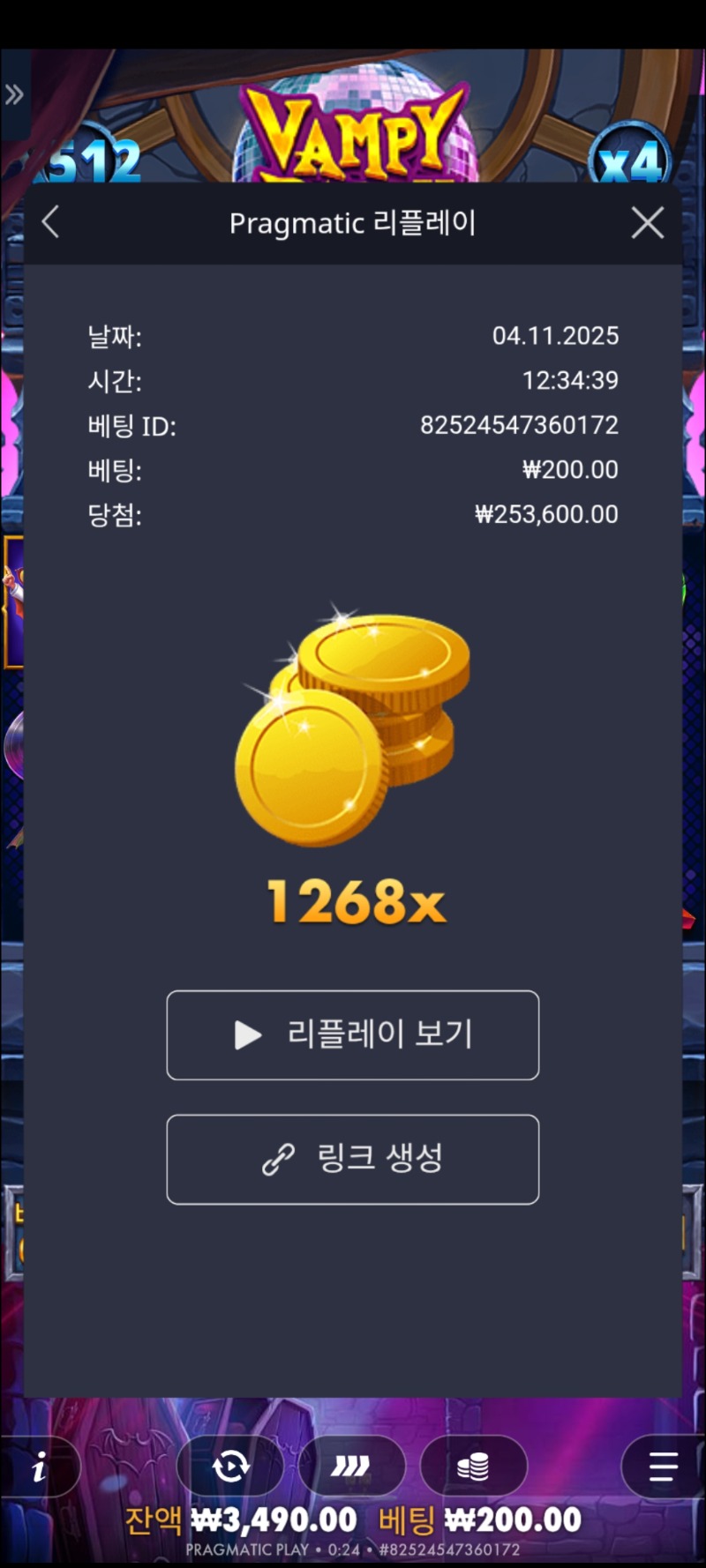Tap the play triangle inside 리플레이 보기 button
The width and height of the screenshot is (706, 1568).
[x=247, y=1035]
